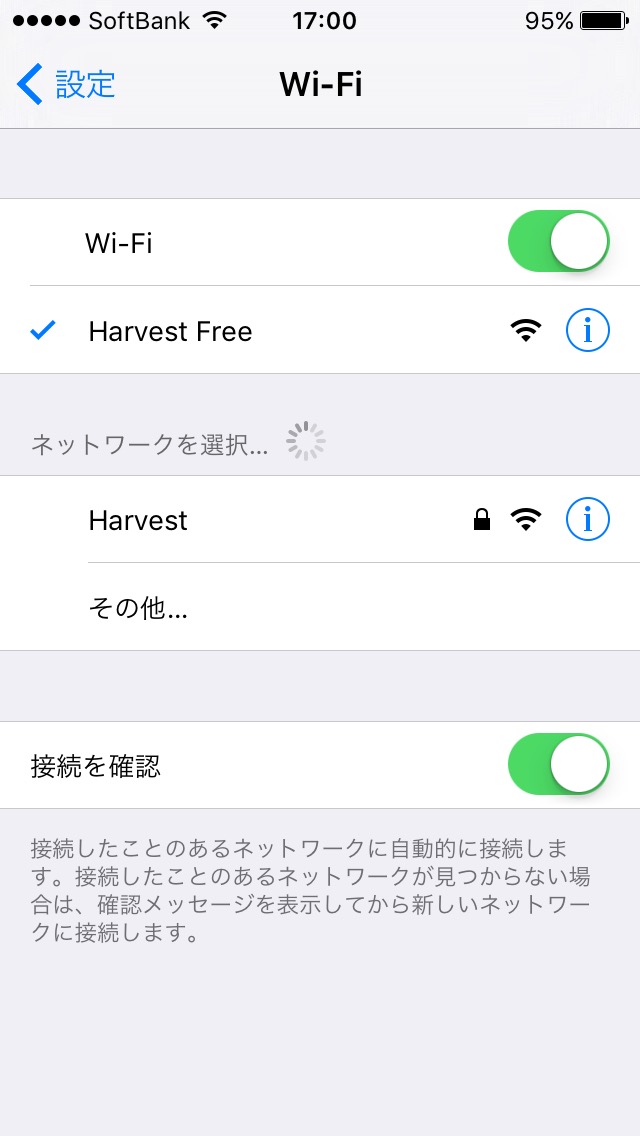The width and height of the screenshot is (640, 1136).
Task: Go back to 設定
Action: [66, 85]
